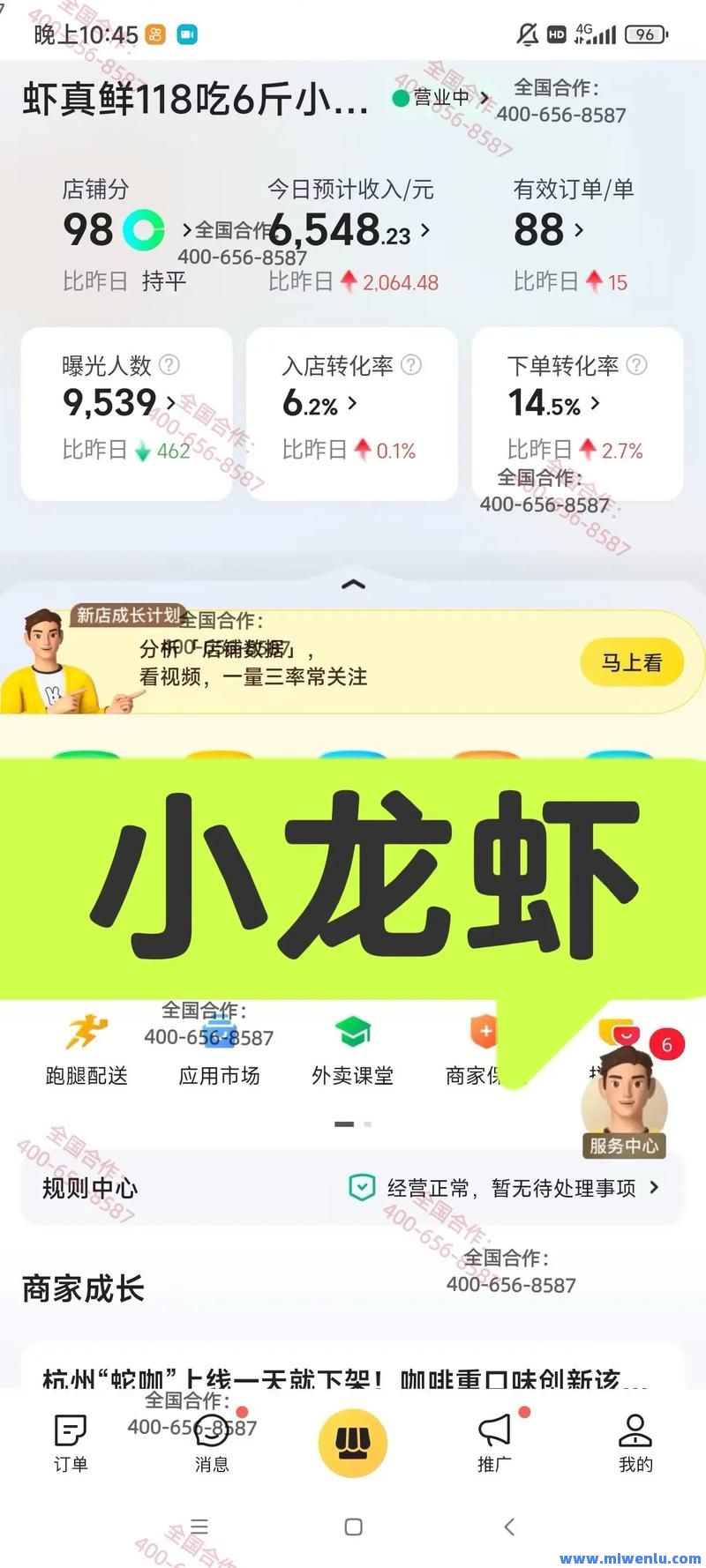This screenshot has height=1568, width=706.
Task: Open 跑腿配送
Action: pos(86,1049)
